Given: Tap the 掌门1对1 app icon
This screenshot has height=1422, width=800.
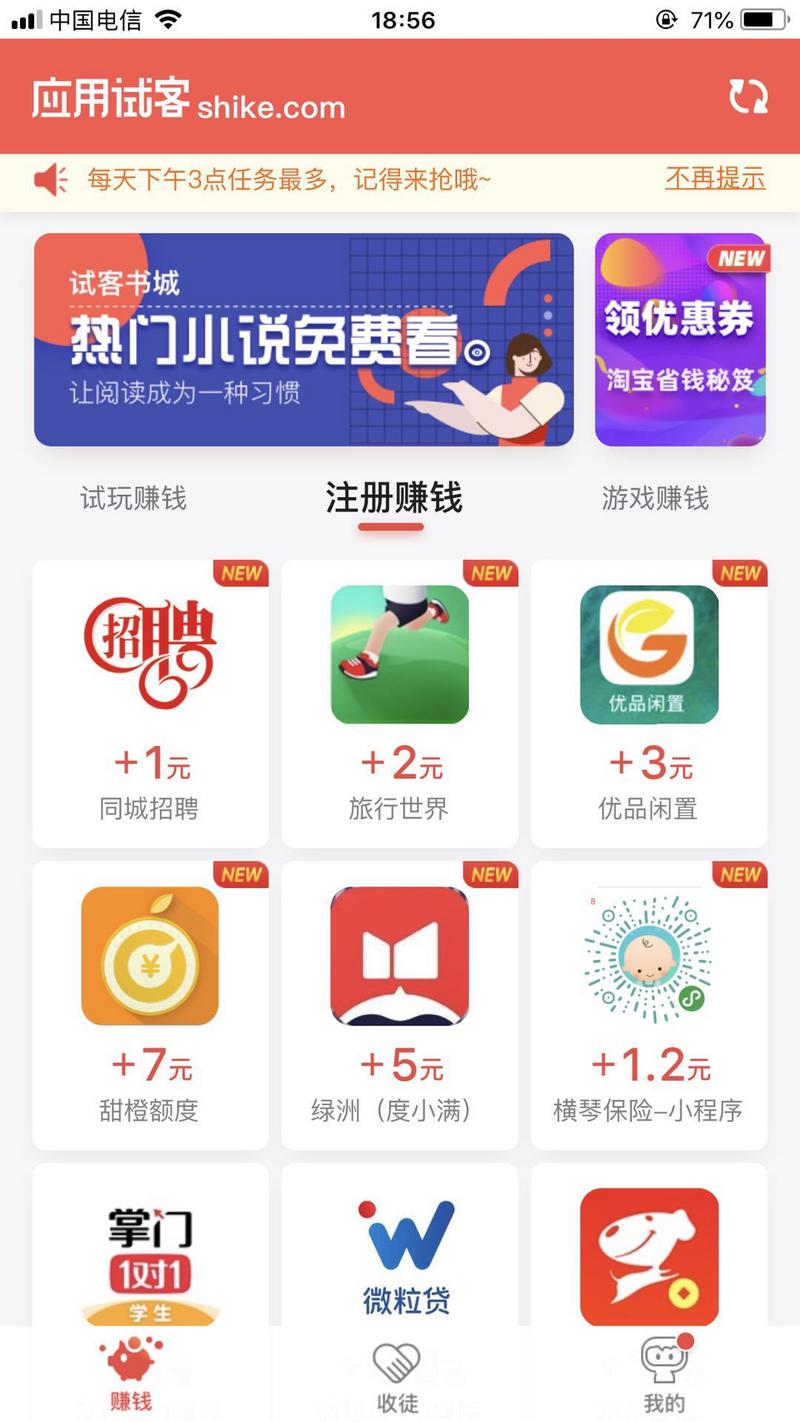Looking at the screenshot, I should coord(149,1255).
